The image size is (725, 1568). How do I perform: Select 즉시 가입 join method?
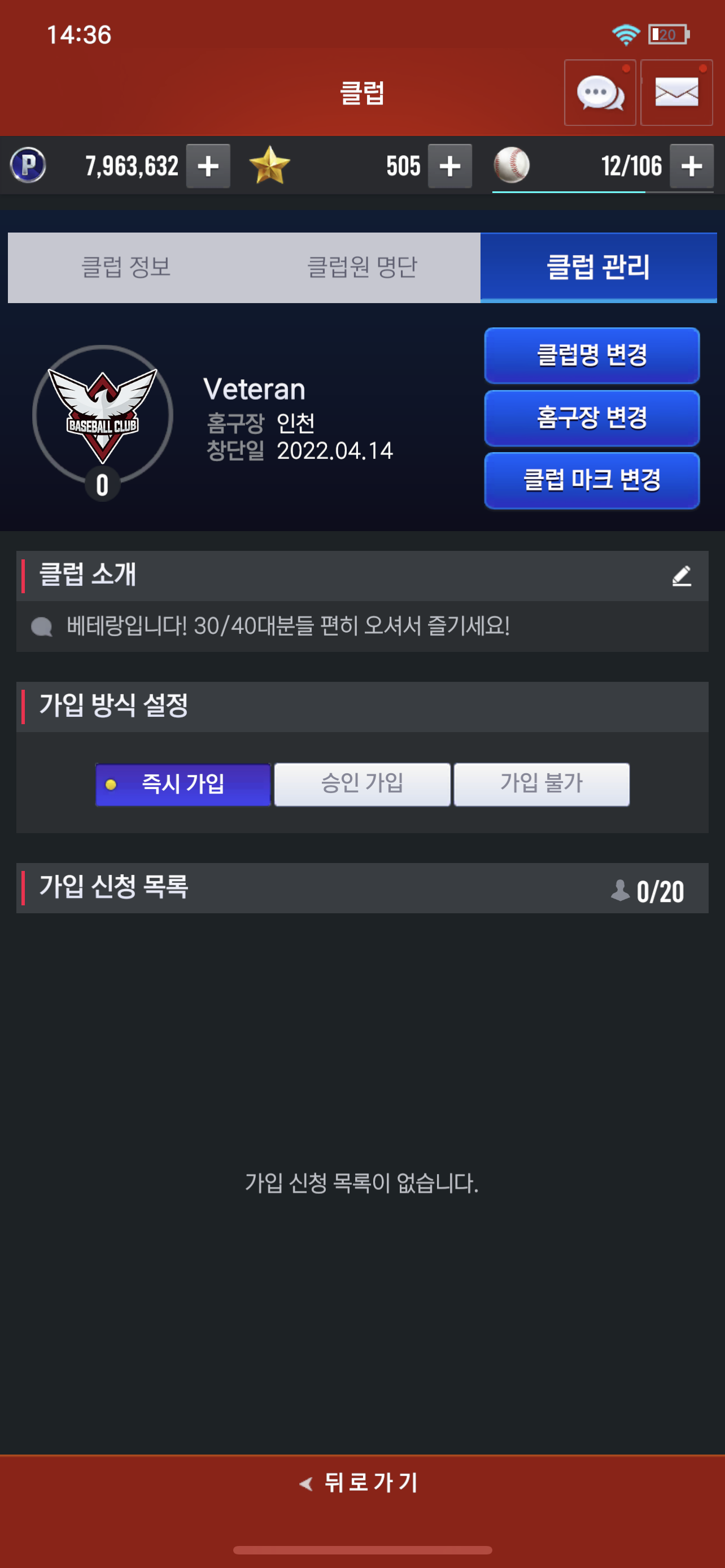click(182, 784)
